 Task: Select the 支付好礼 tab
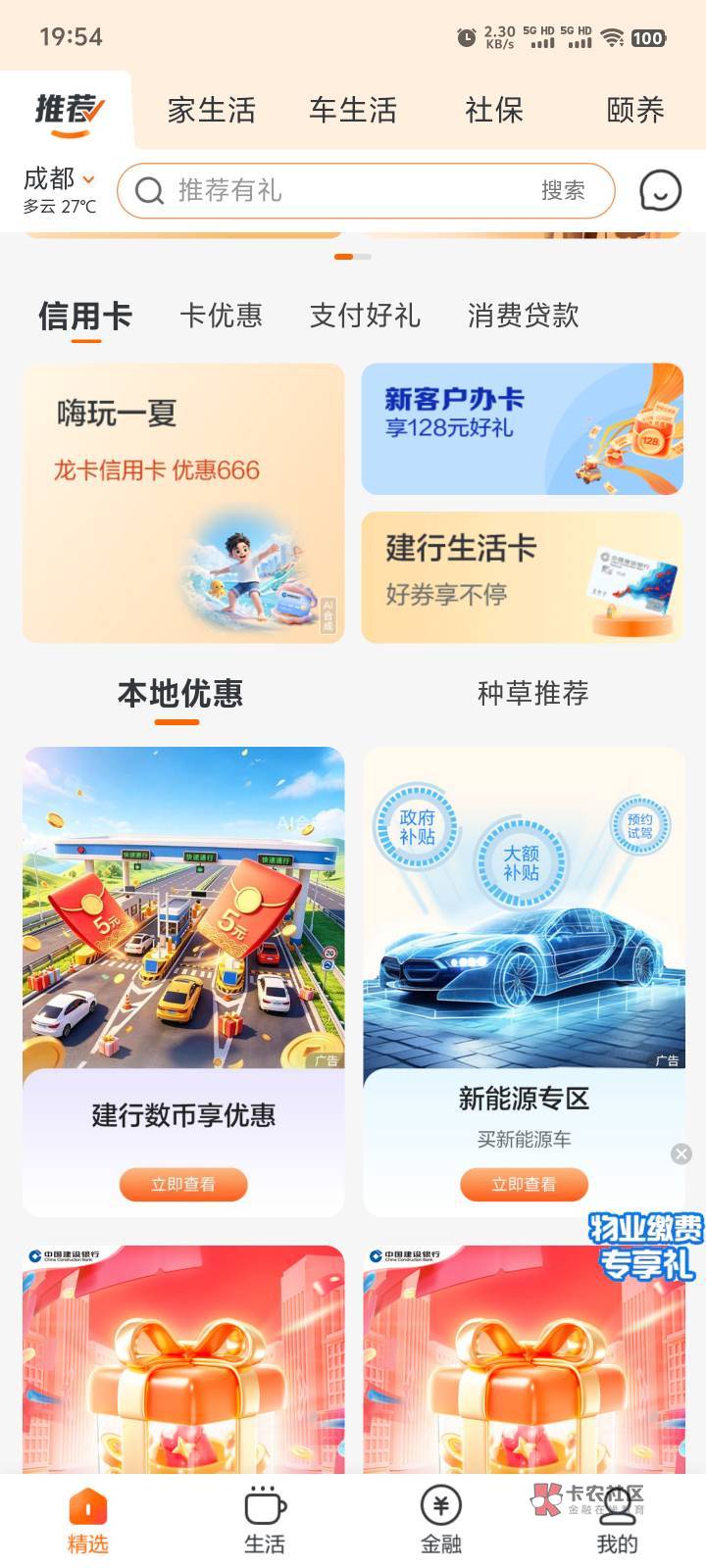pyautogui.click(x=365, y=316)
